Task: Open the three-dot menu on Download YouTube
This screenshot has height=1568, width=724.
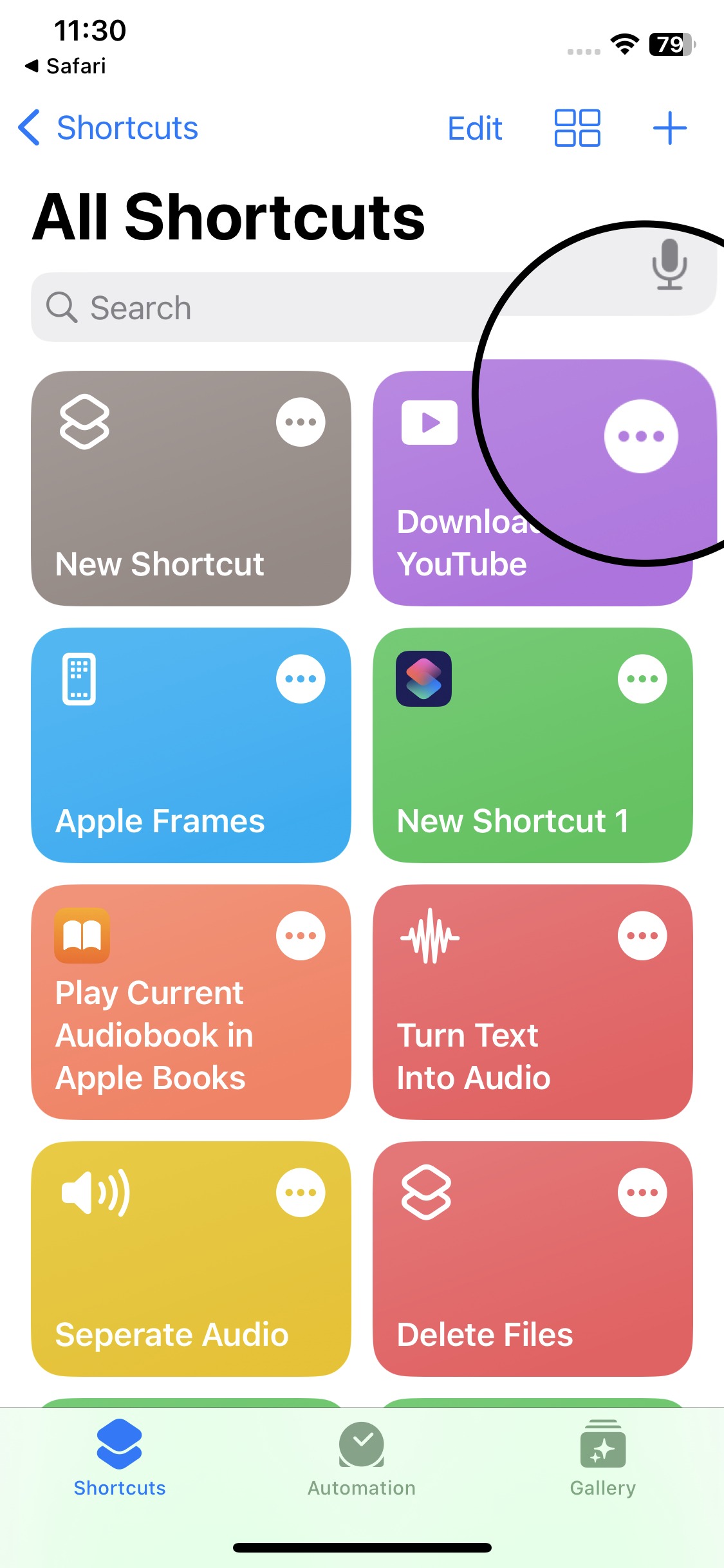Action: click(x=641, y=436)
